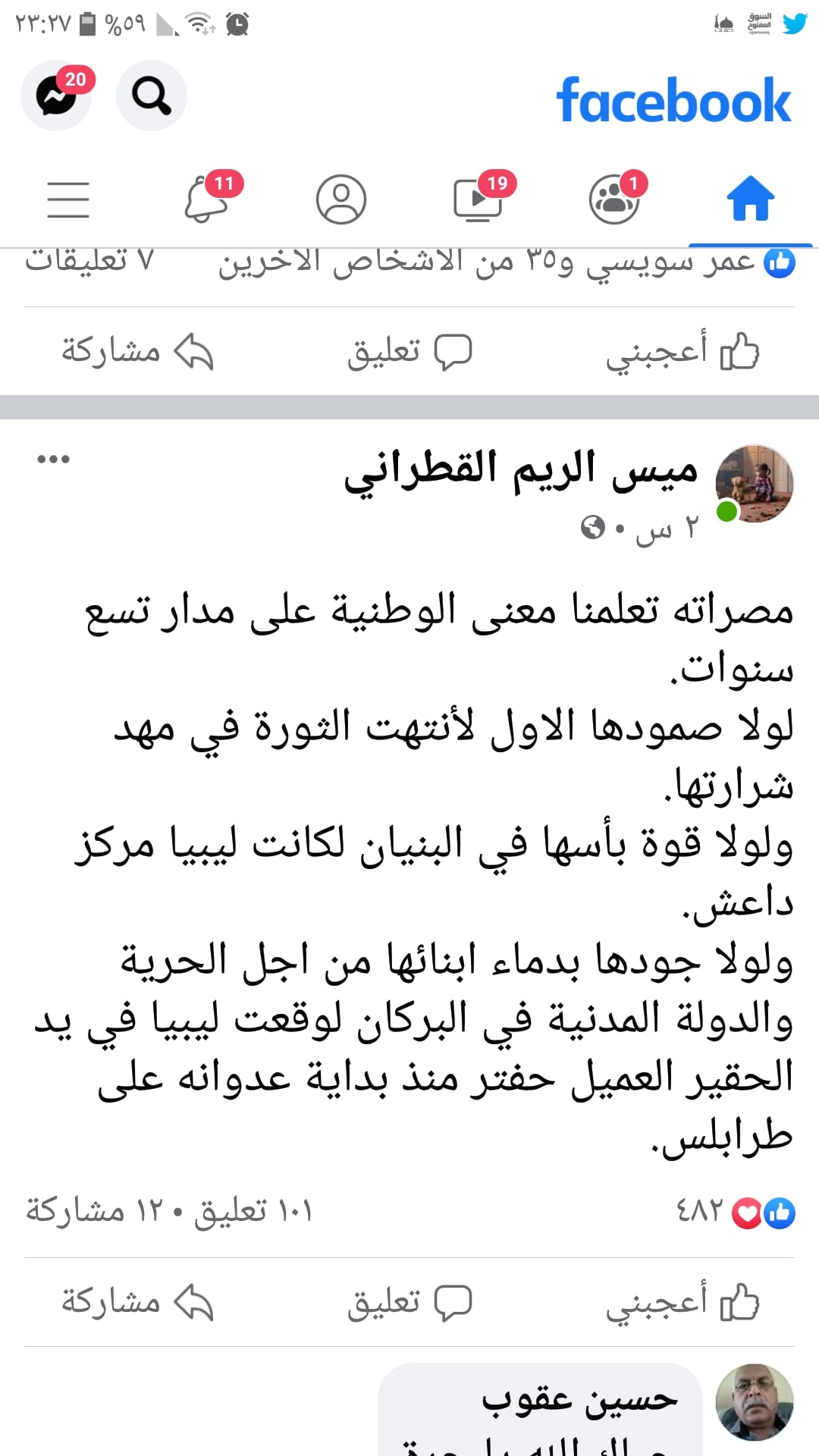This screenshot has height=1456, width=819.
Task: View the ٤٨٢ reactions list
Action: pos(736,1212)
